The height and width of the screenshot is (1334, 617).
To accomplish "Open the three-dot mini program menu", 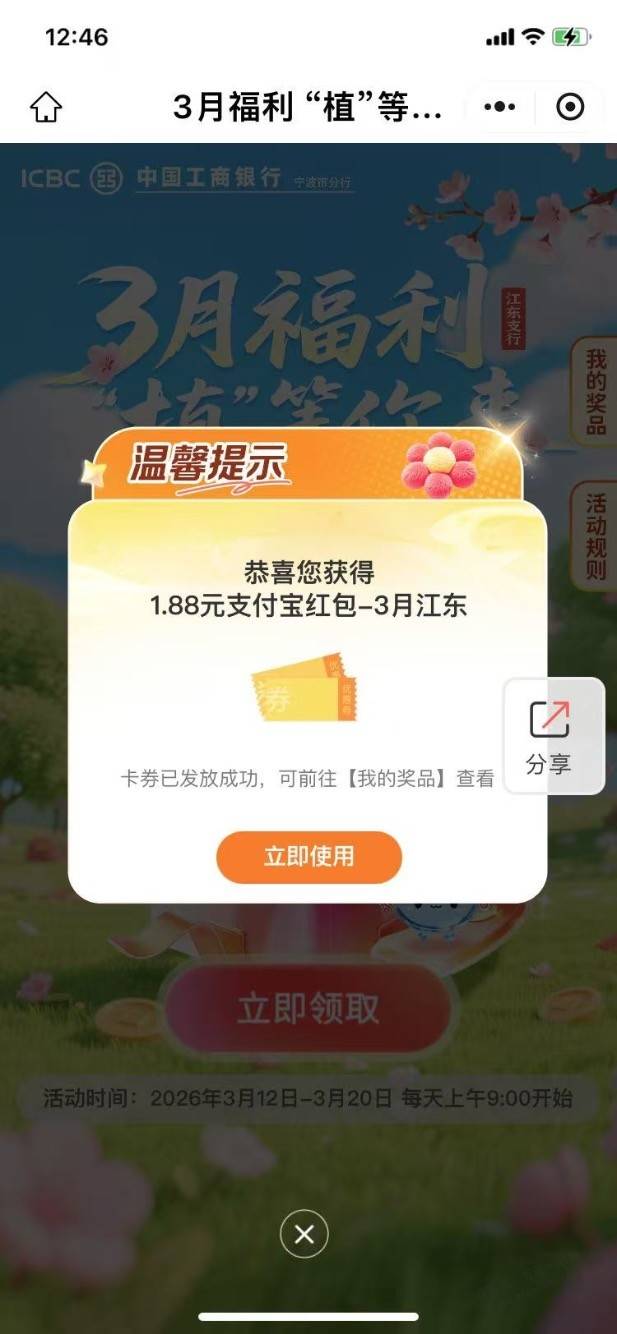I will coord(499,107).
